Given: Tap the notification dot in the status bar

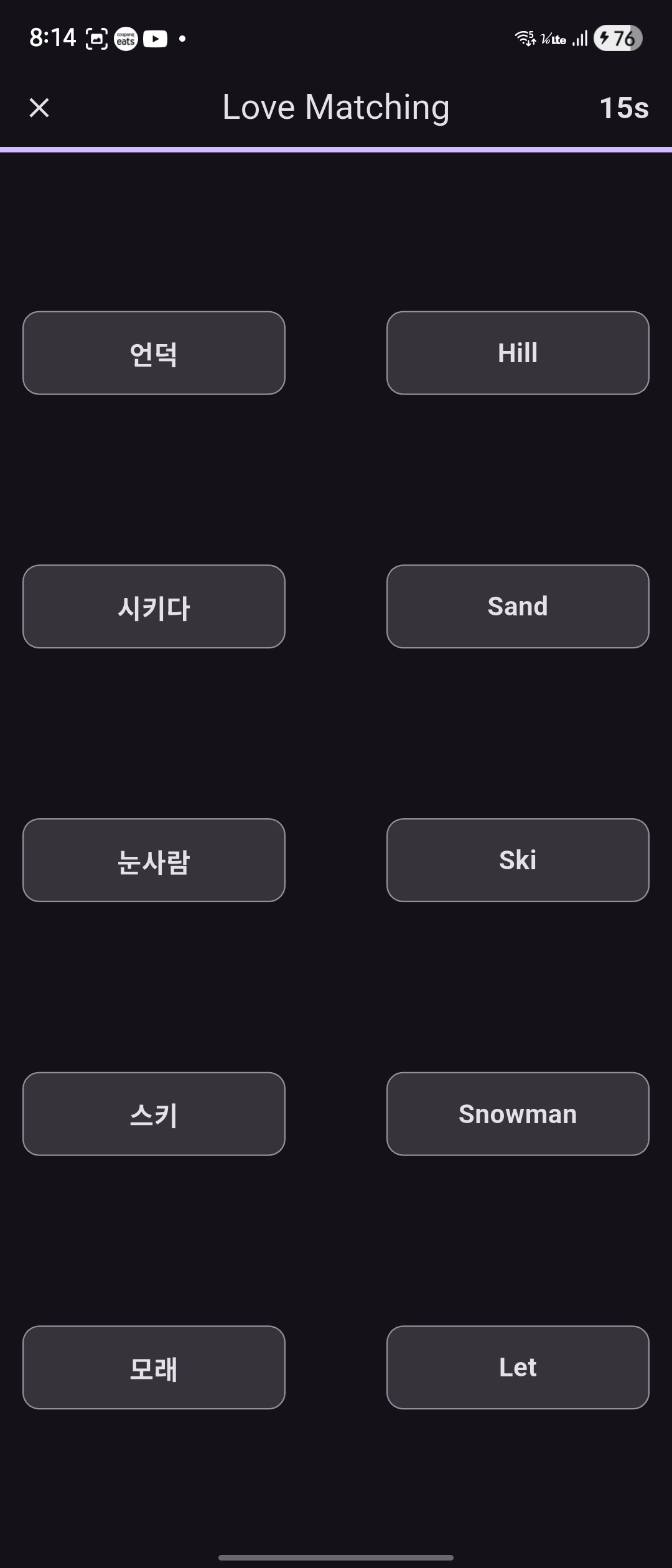Looking at the screenshot, I should coord(182,39).
